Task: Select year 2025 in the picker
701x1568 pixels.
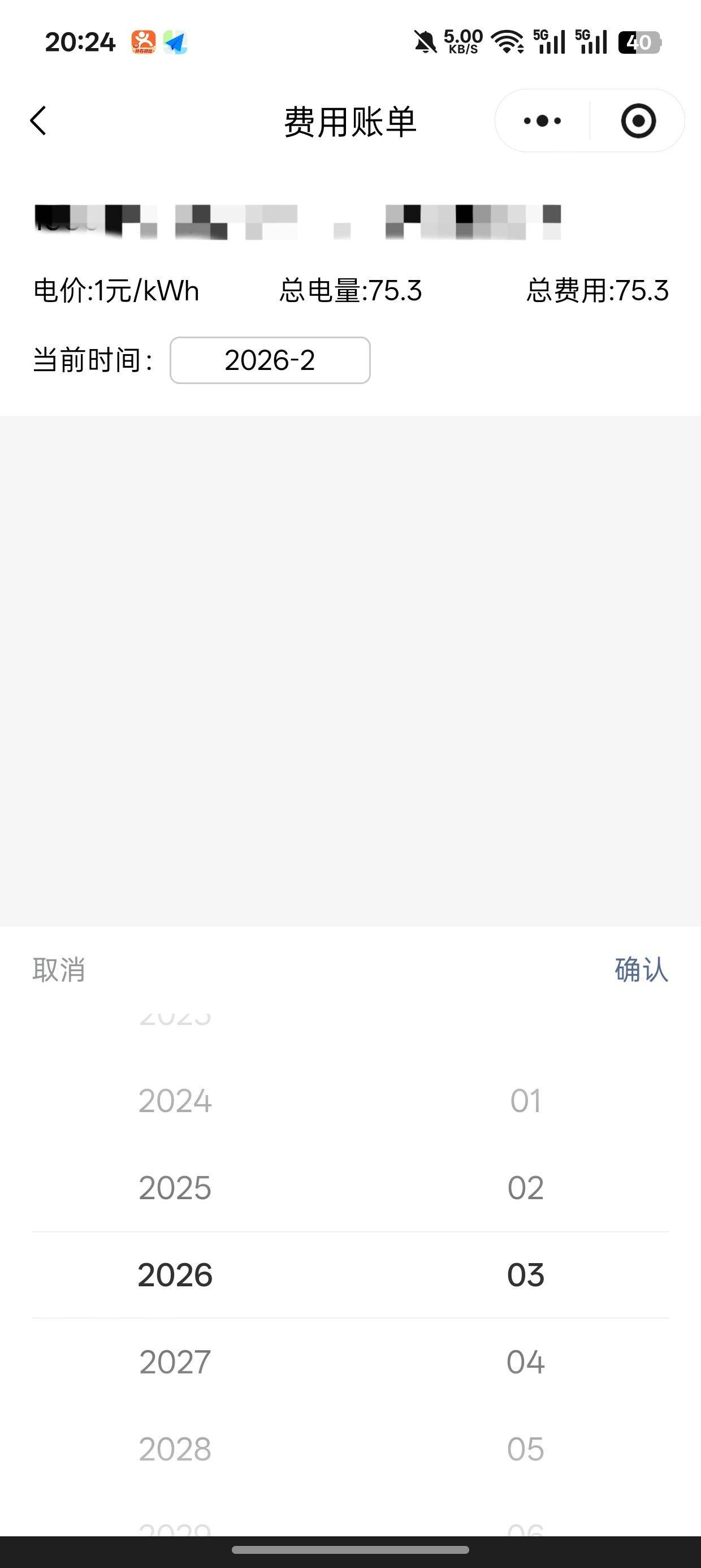Action: (175, 1187)
